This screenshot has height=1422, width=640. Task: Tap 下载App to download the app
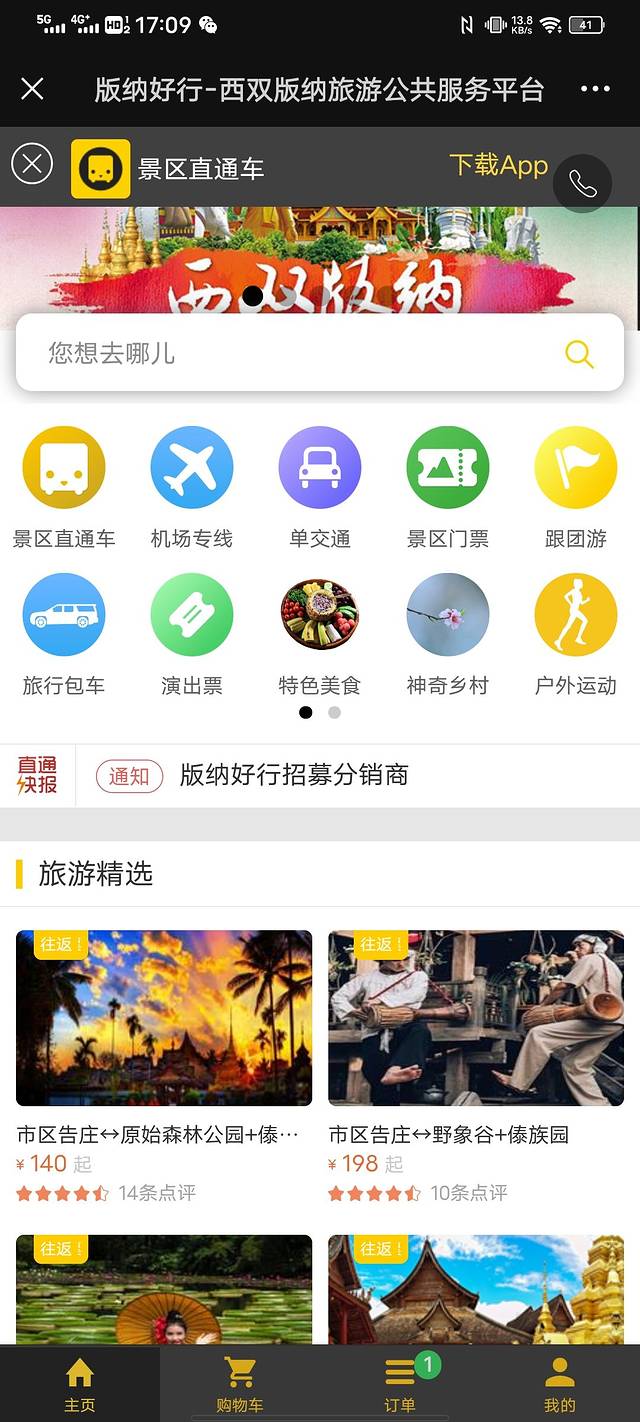[x=498, y=165]
